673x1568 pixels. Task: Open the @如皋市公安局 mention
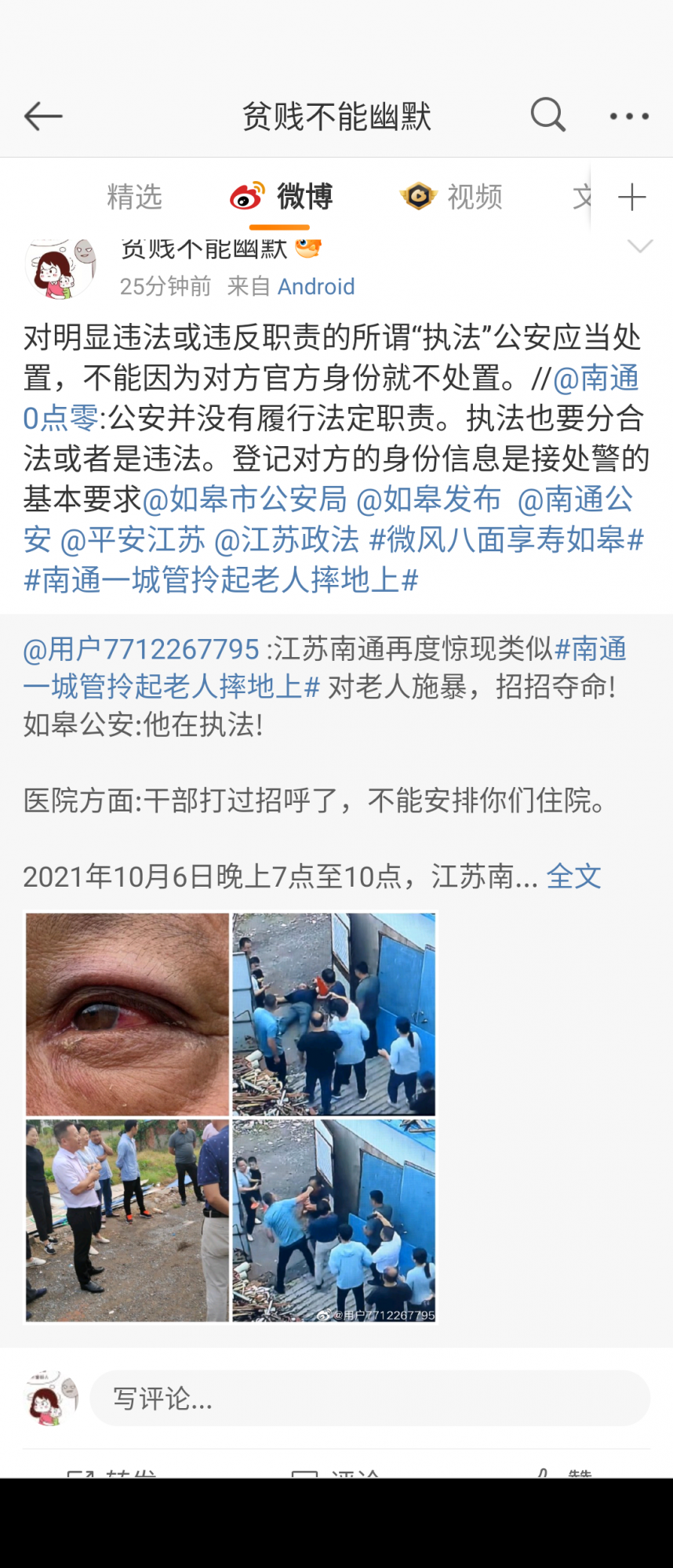(x=243, y=499)
